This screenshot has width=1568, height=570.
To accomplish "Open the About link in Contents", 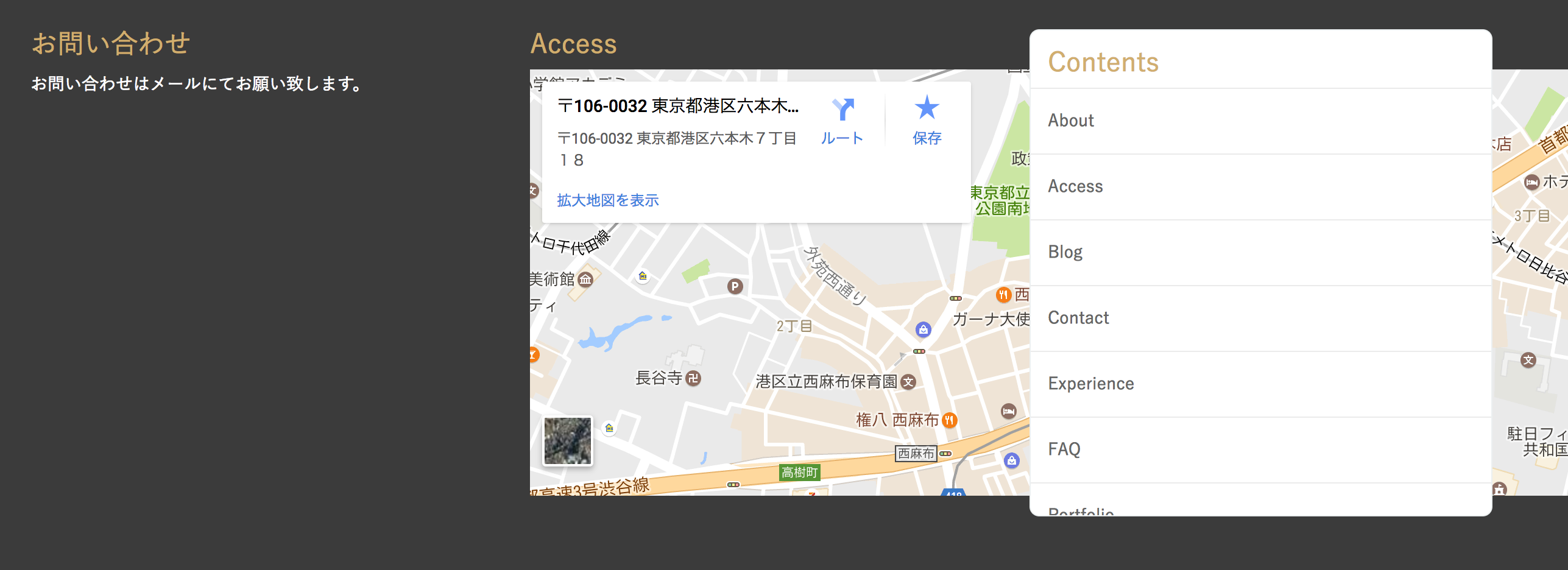I will click(1071, 121).
